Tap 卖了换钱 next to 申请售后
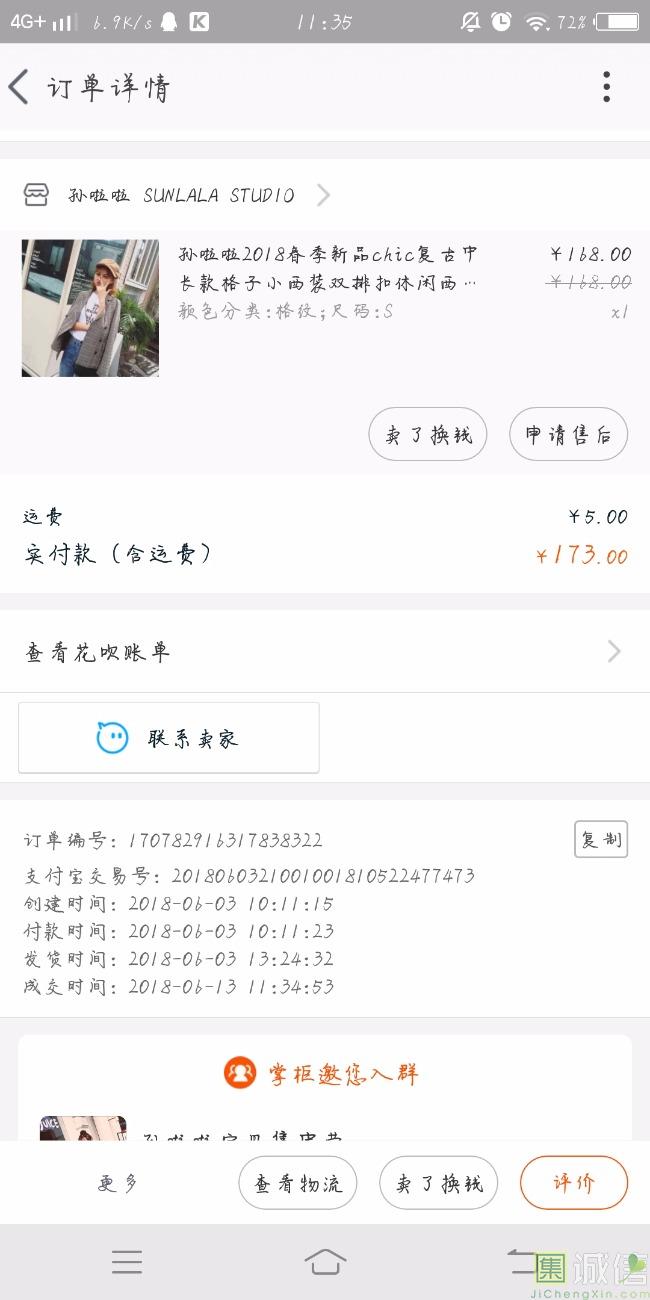 click(428, 434)
